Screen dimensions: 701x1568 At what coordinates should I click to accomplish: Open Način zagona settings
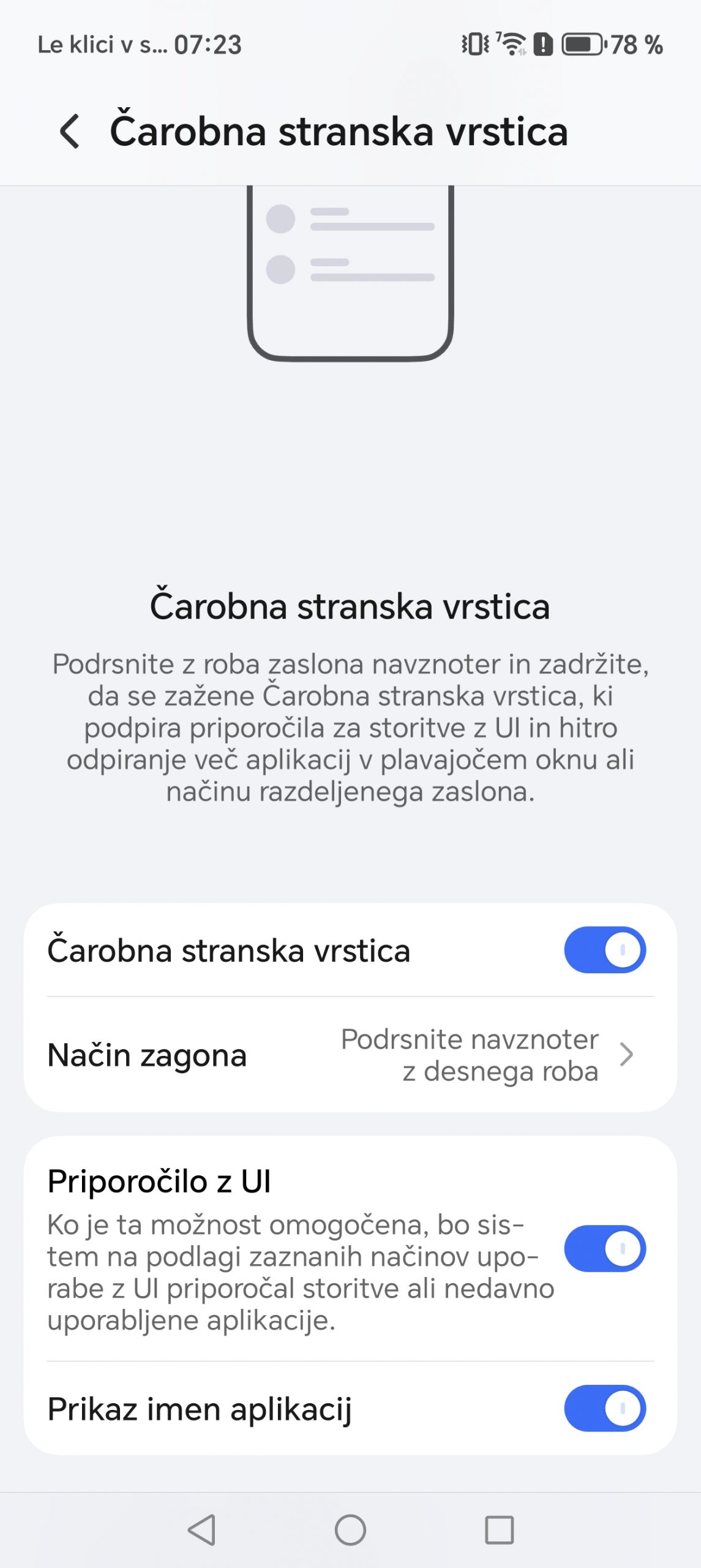(350, 1055)
